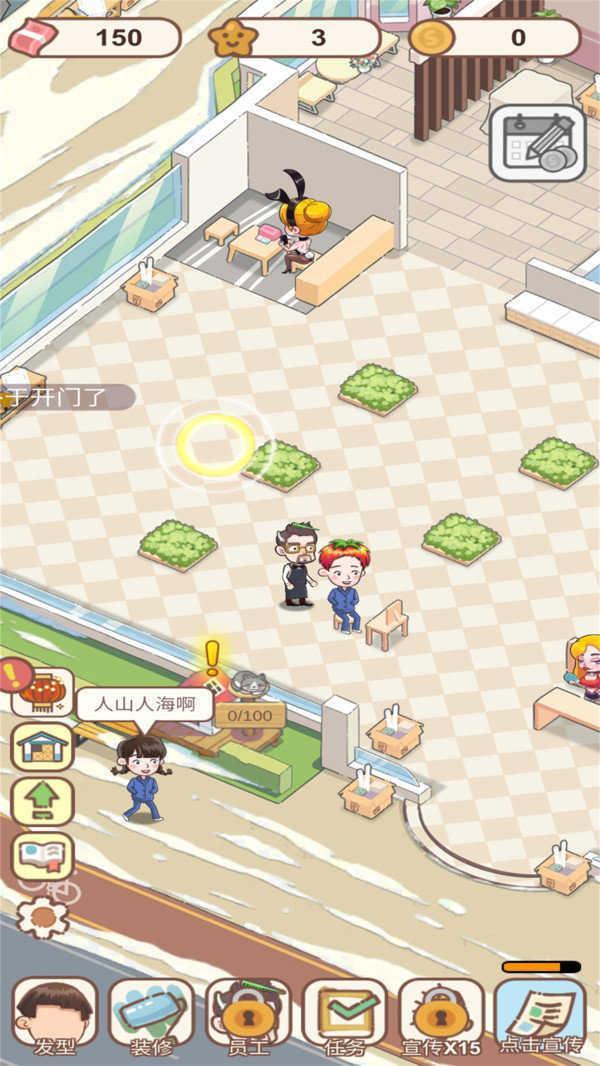Screen dimensions: 600x1066
Task: Open the settings gear
Action: 42,915
